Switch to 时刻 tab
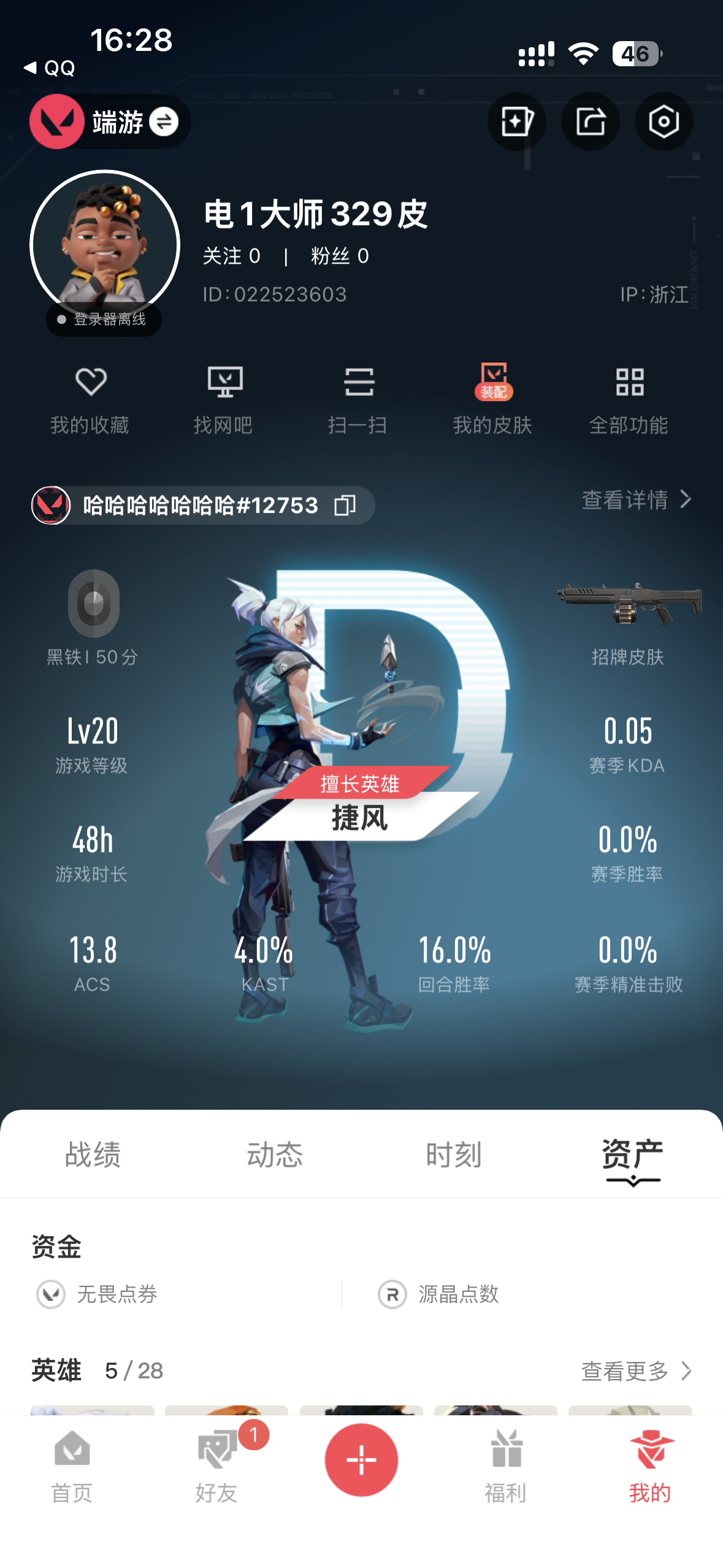 click(x=454, y=1155)
